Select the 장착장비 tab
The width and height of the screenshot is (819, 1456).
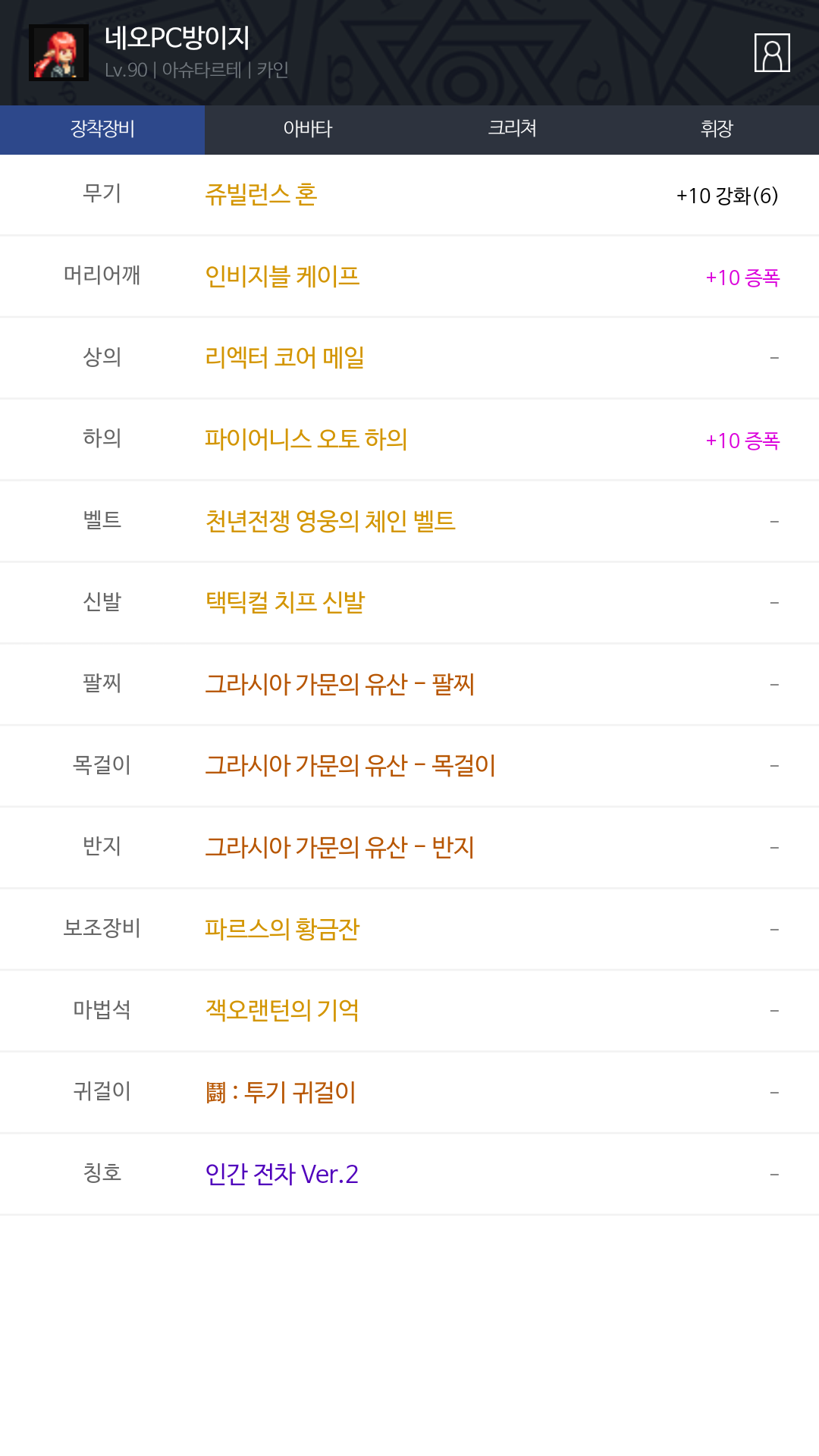(x=102, y=130)
